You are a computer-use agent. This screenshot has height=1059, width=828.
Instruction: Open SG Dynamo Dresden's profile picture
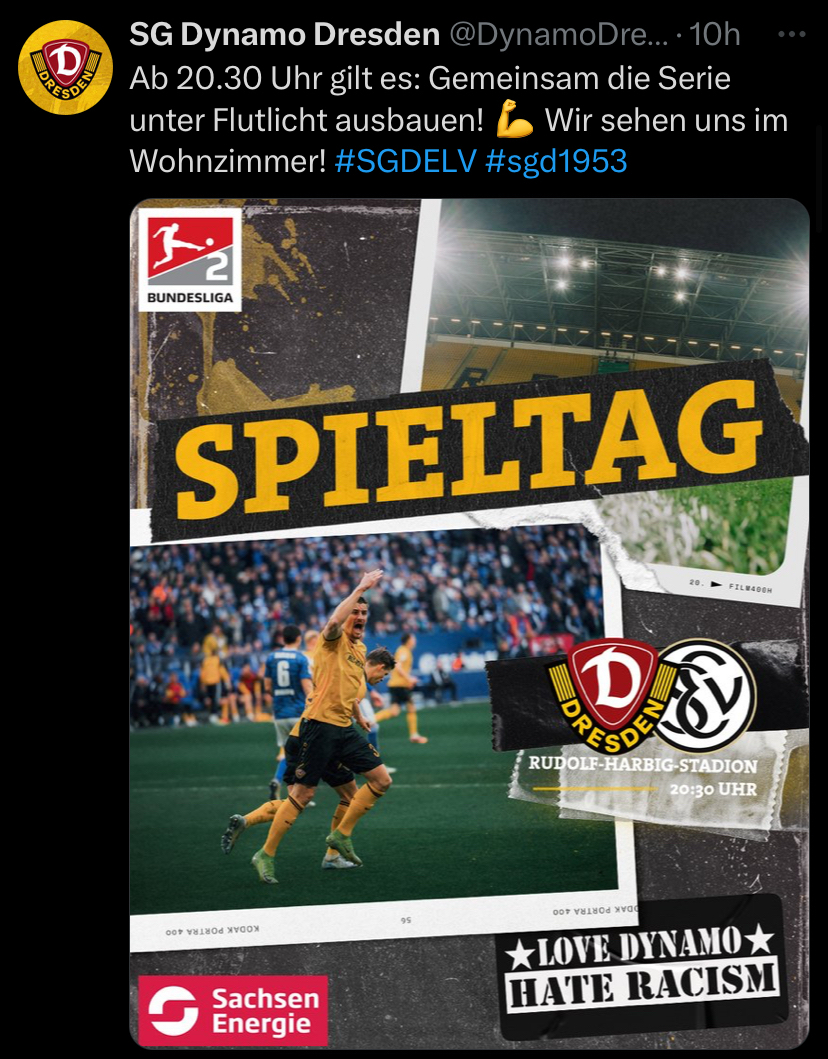66,67
